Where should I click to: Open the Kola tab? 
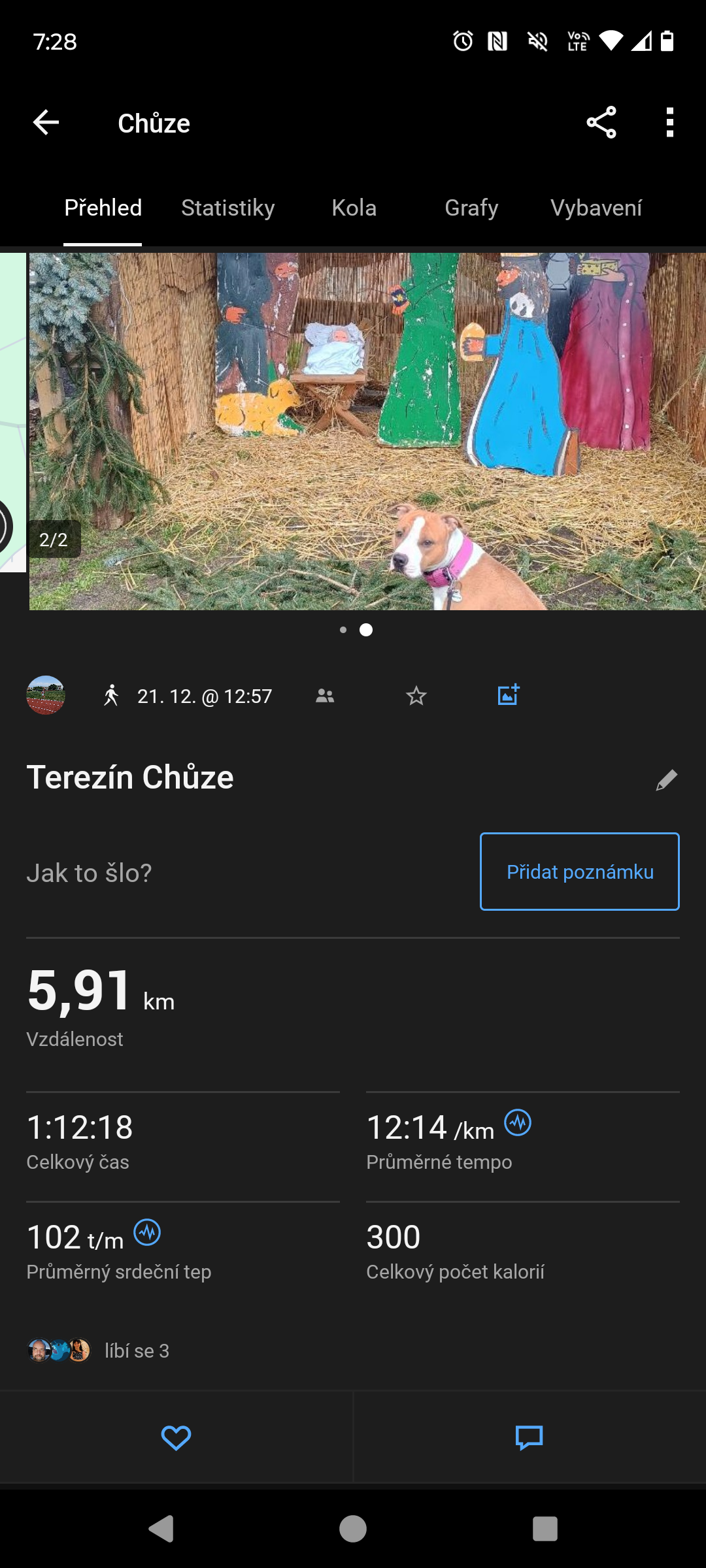354,208
